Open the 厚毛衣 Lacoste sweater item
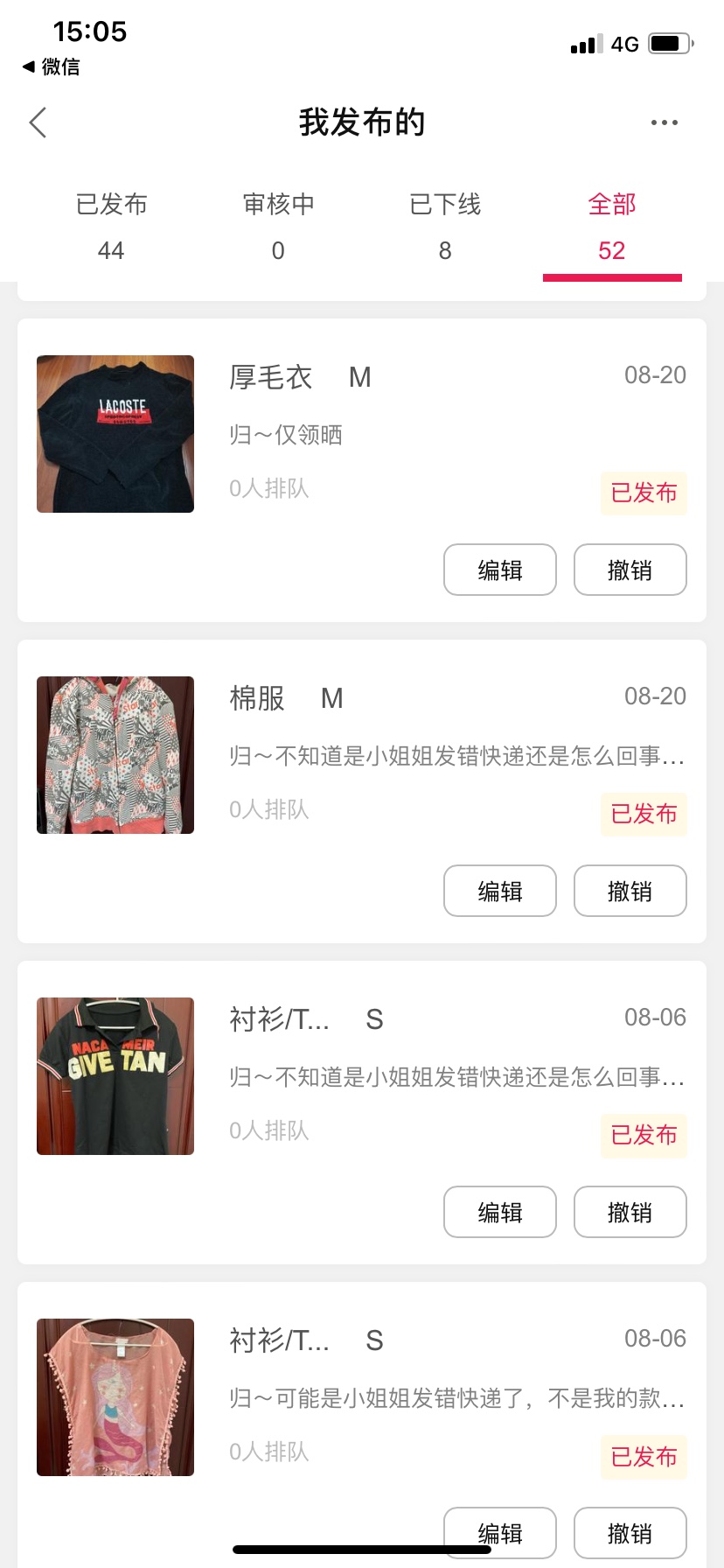This screenshot has width=724, height=1568. pyautogui.click(x=115, y=434)
